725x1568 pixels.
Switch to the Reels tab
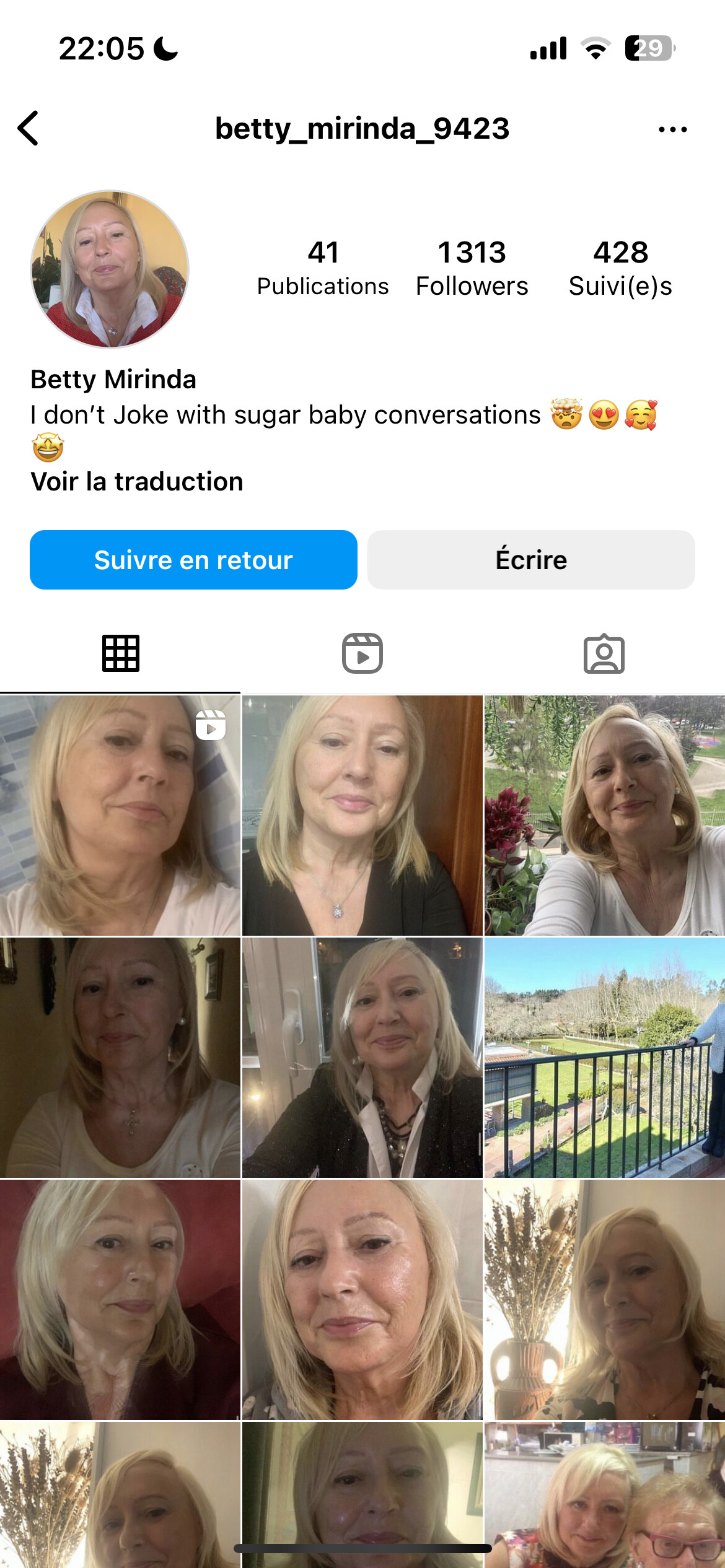tap(362, 653)
